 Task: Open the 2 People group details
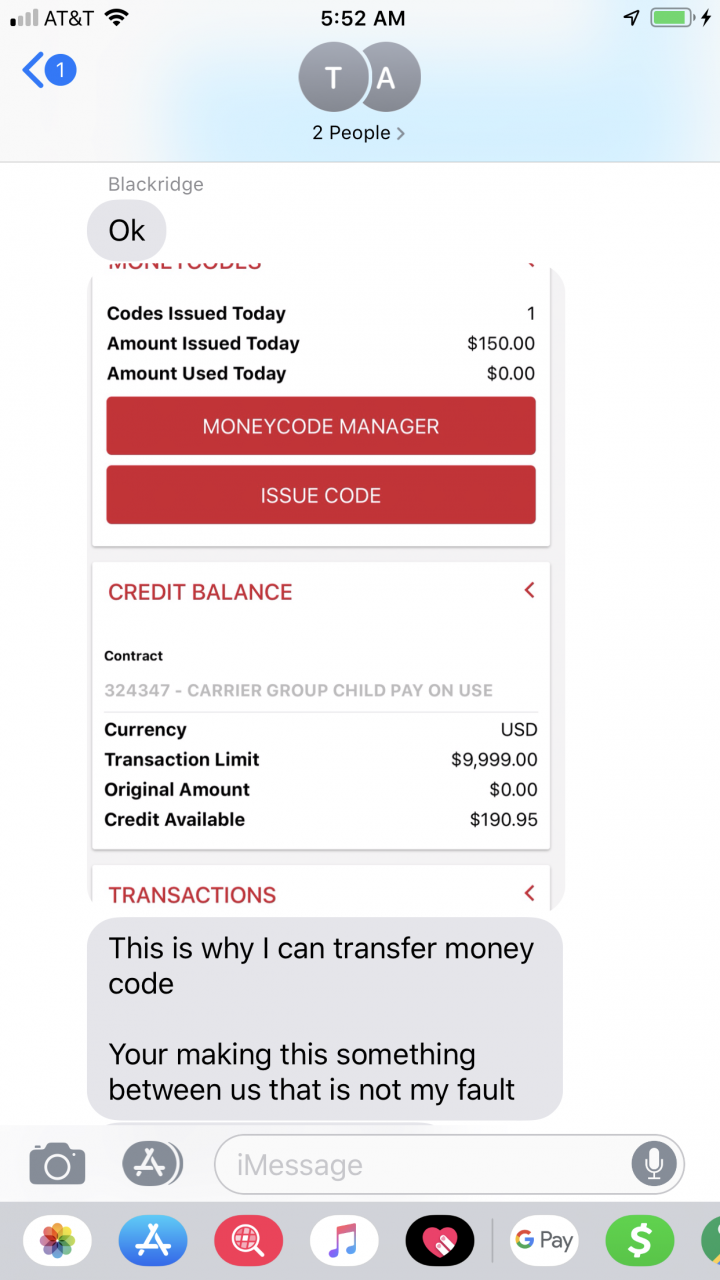359,133
